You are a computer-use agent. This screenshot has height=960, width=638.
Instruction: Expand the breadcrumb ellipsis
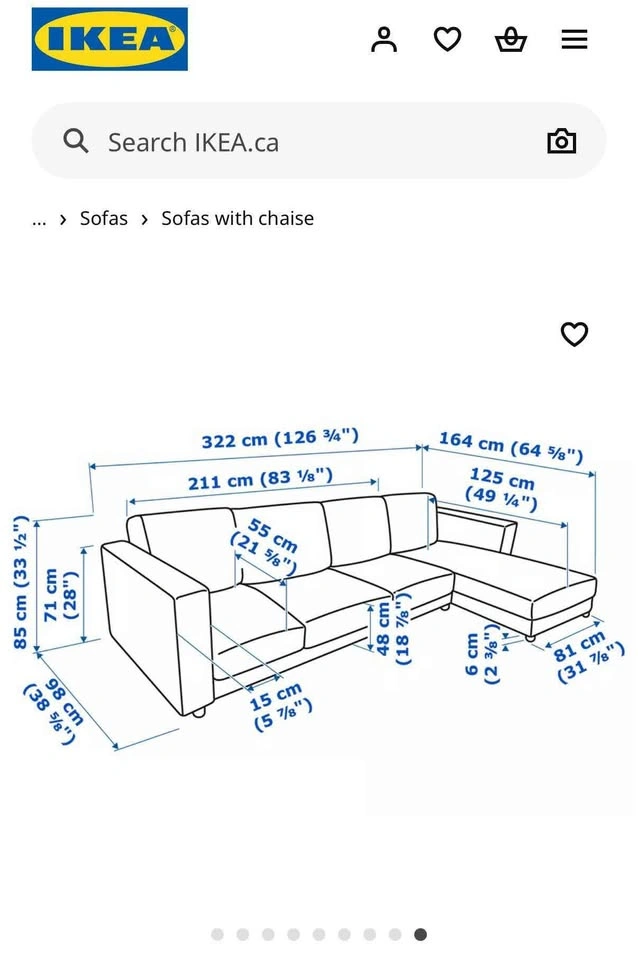pos(39,220)
